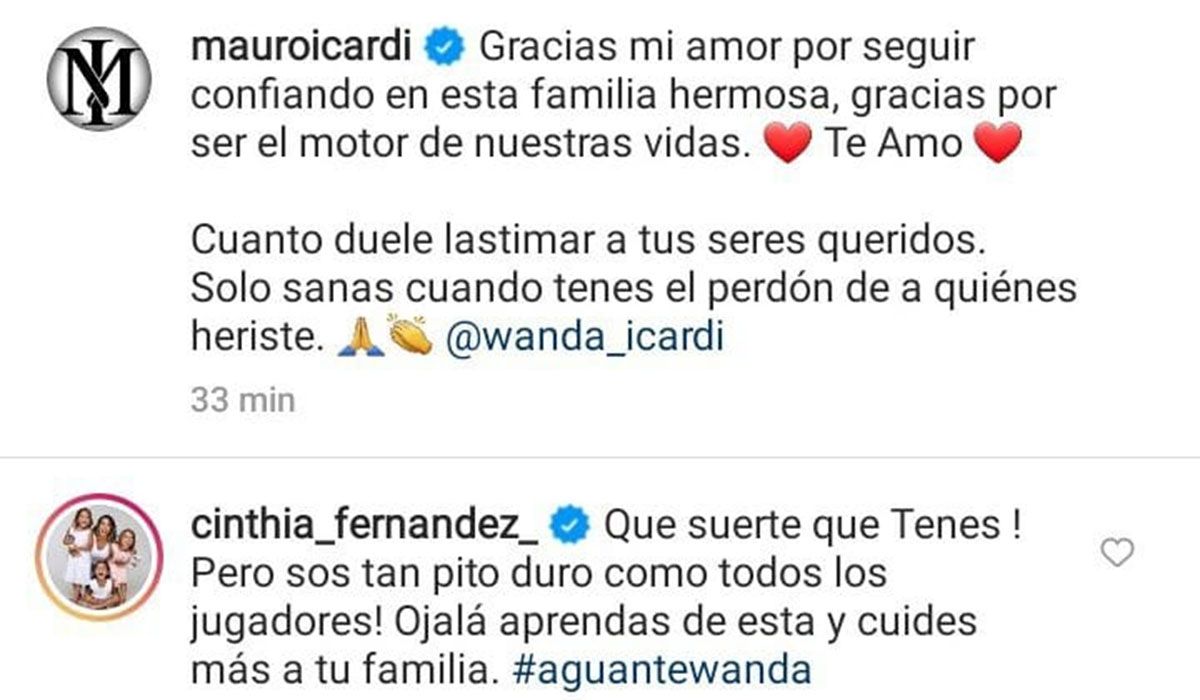
Task: Like cinthia_fernandez_'s comment
Action: click(1116, 552)
